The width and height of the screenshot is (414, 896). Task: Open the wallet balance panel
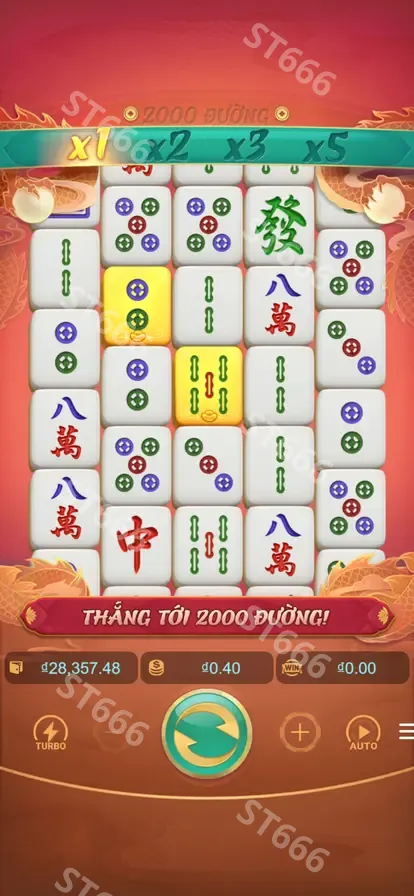tap(71, 668)
